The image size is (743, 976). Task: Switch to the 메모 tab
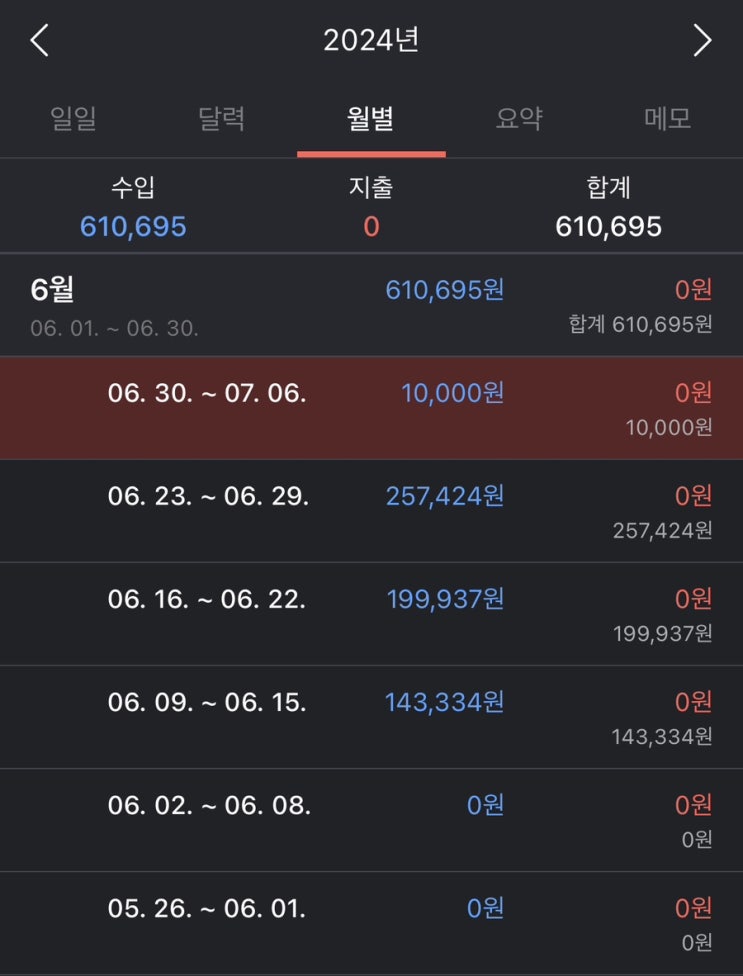pos(668,118)
